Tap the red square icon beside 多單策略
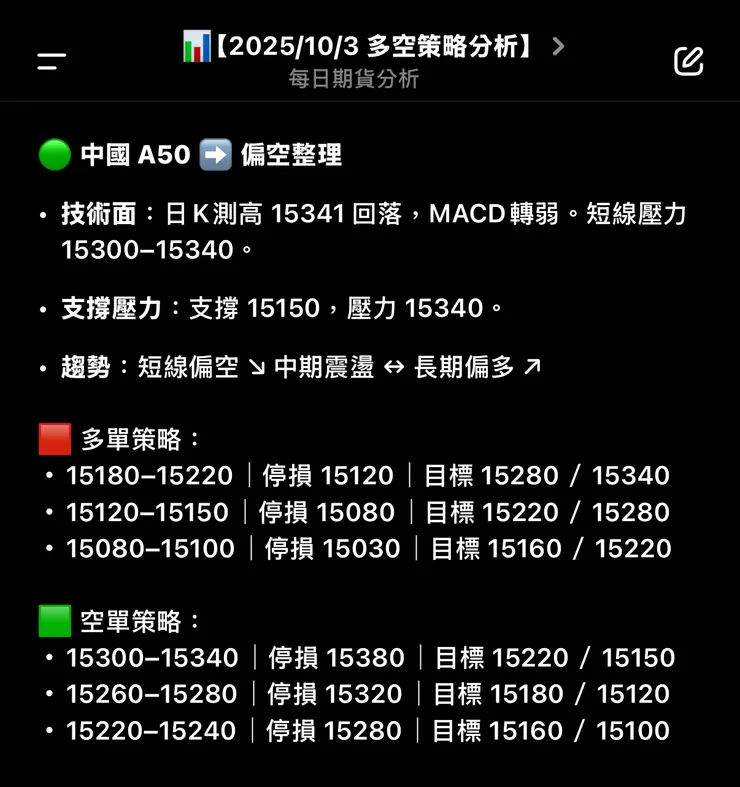Screen dimensions: 740x787 57,438
